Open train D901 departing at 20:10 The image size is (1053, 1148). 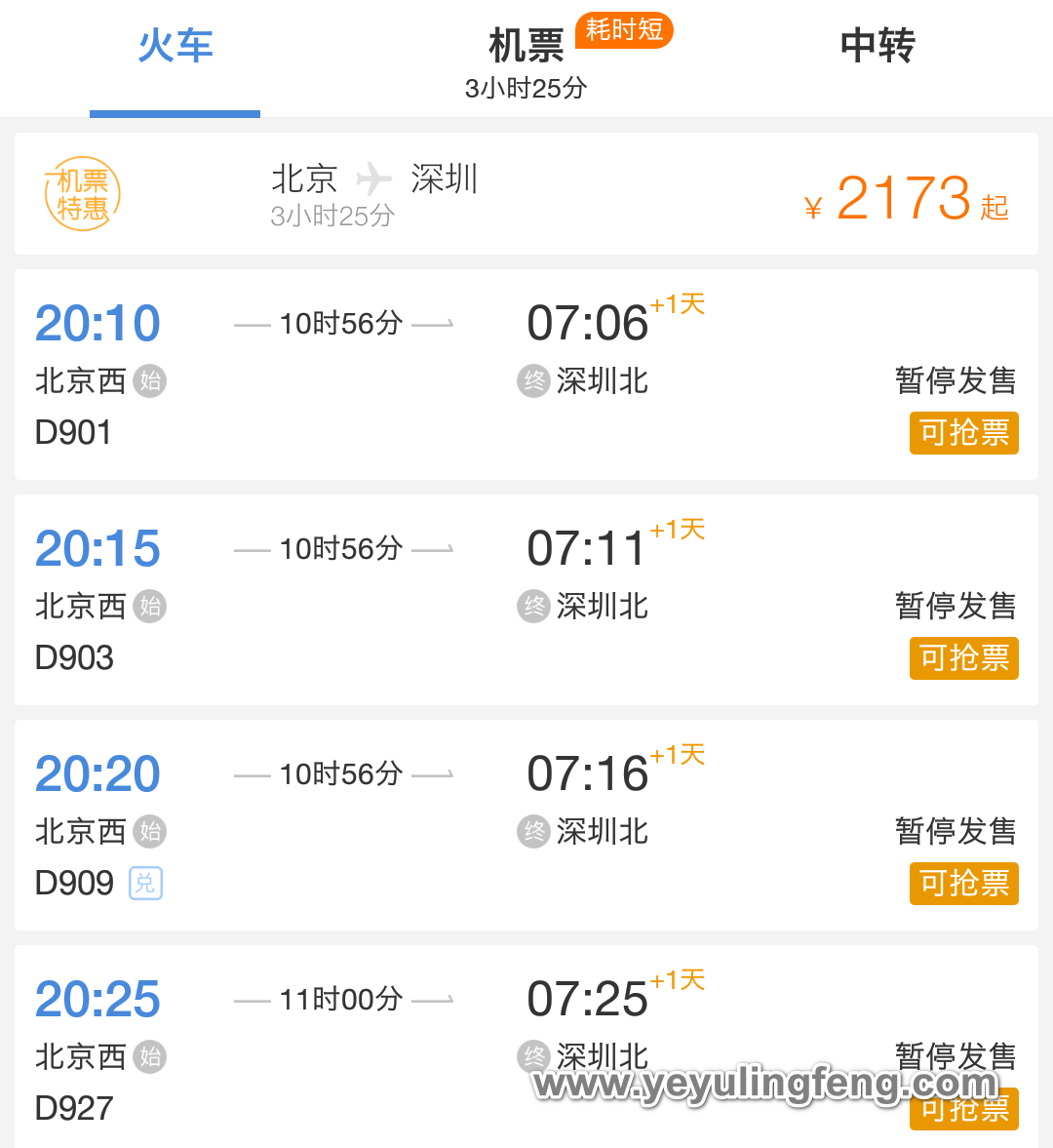click(x=390, y=375)
